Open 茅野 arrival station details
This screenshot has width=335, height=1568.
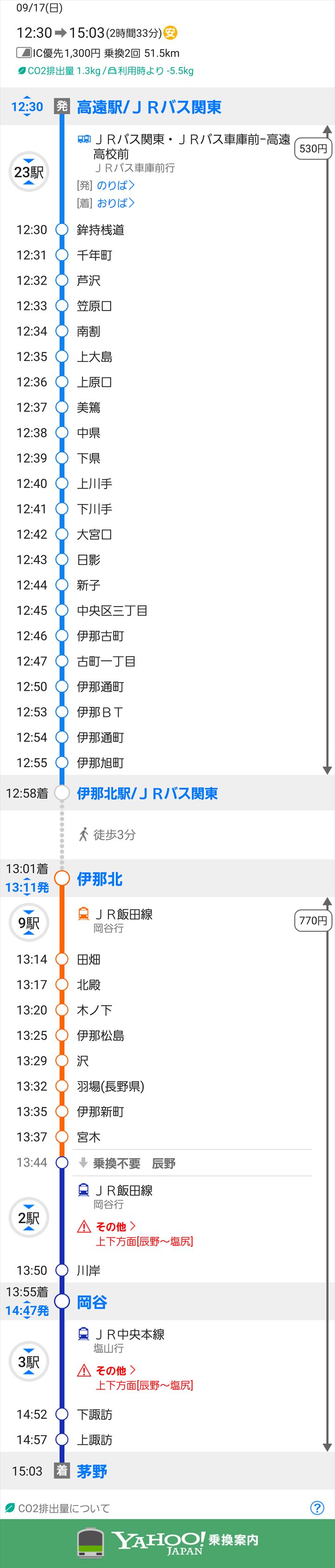[x=92, y=1471]
